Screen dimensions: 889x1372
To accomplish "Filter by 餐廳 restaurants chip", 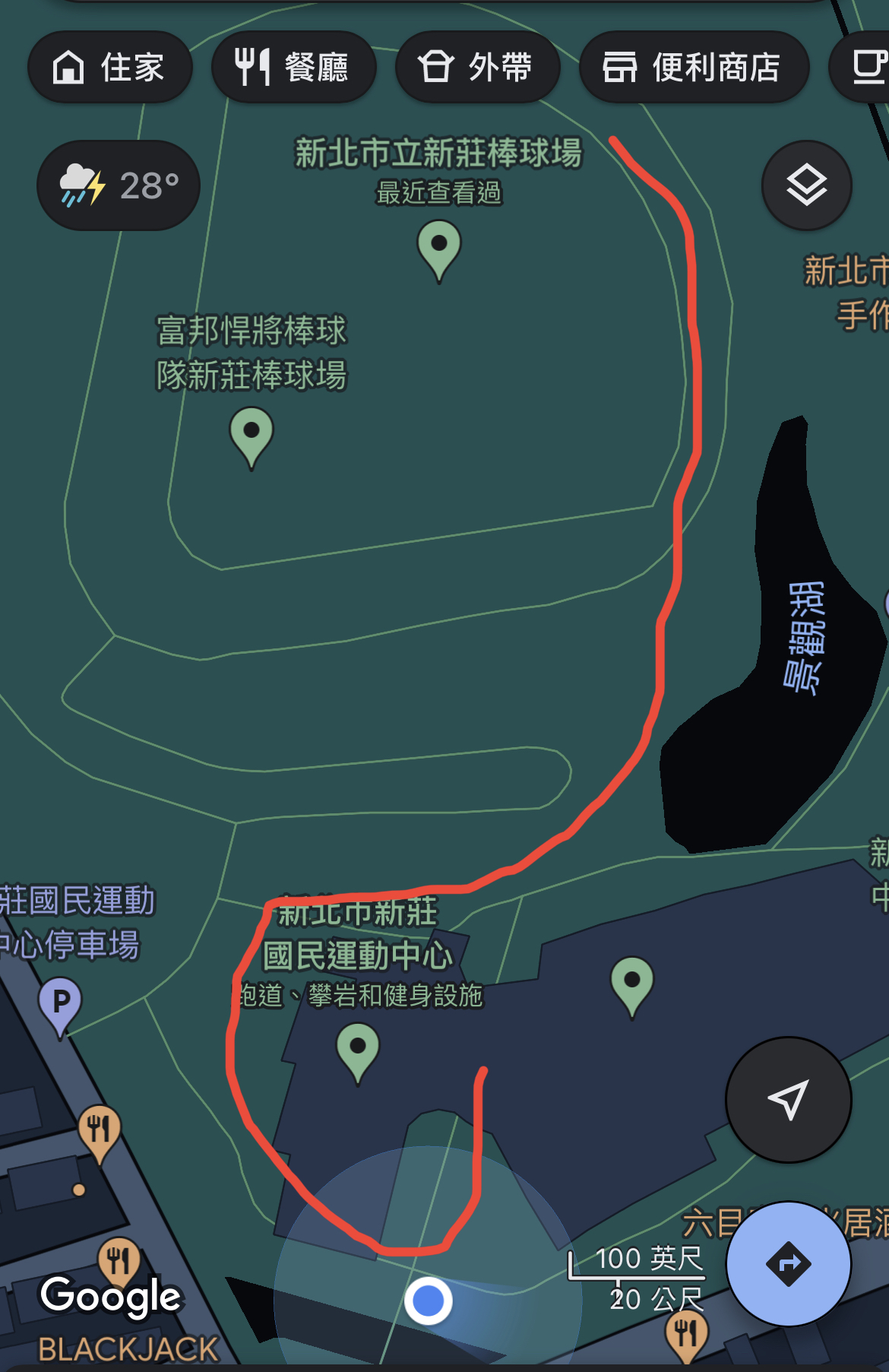I will click(x=293, y=67).
